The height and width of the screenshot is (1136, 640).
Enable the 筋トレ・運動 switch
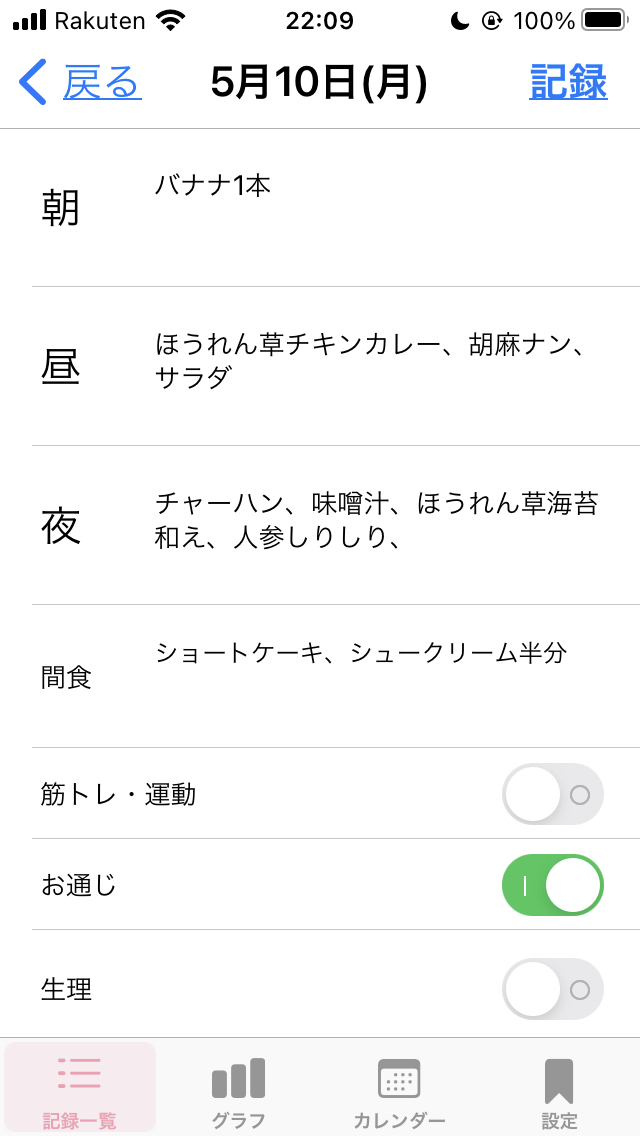tap(553, 794)
